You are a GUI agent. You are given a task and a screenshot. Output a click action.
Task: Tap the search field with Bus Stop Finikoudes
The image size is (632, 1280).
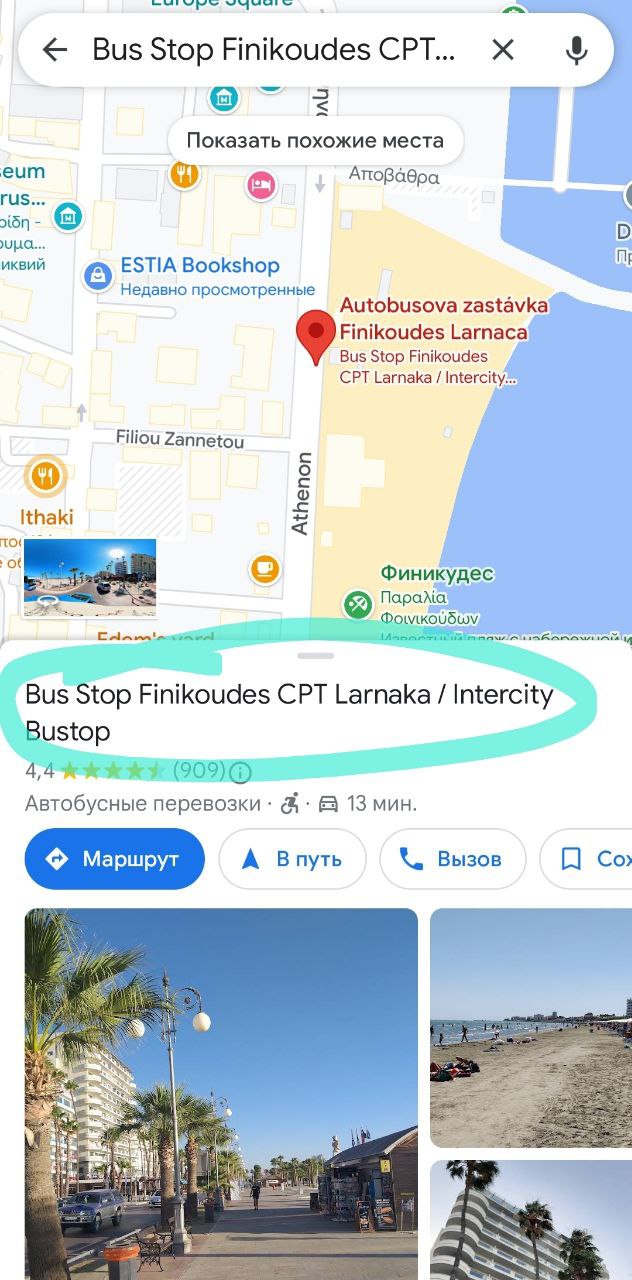click(273, 50)
